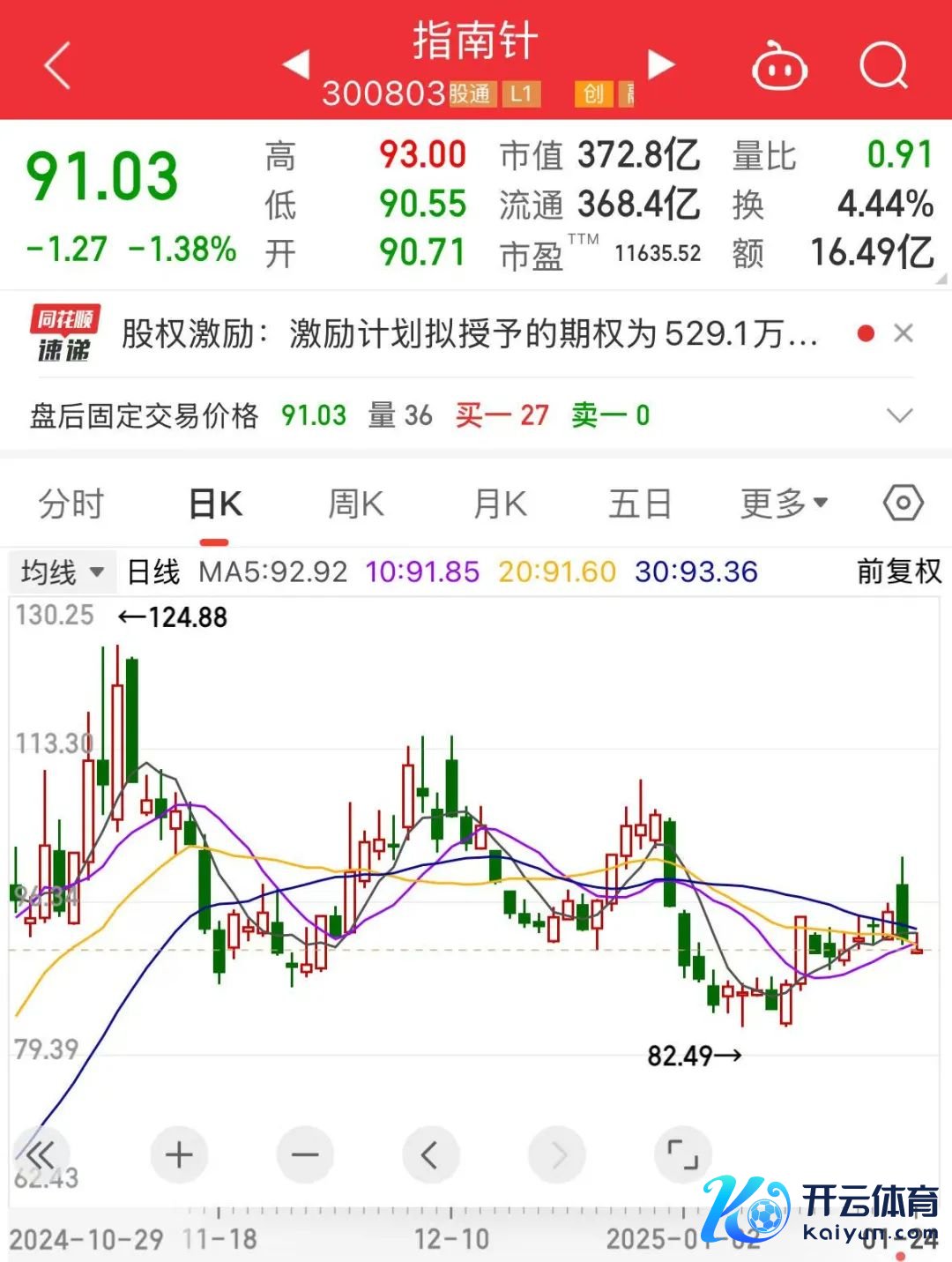Open the 股权激励 news item
952x1262 pixels.
(x=469, y=334)
